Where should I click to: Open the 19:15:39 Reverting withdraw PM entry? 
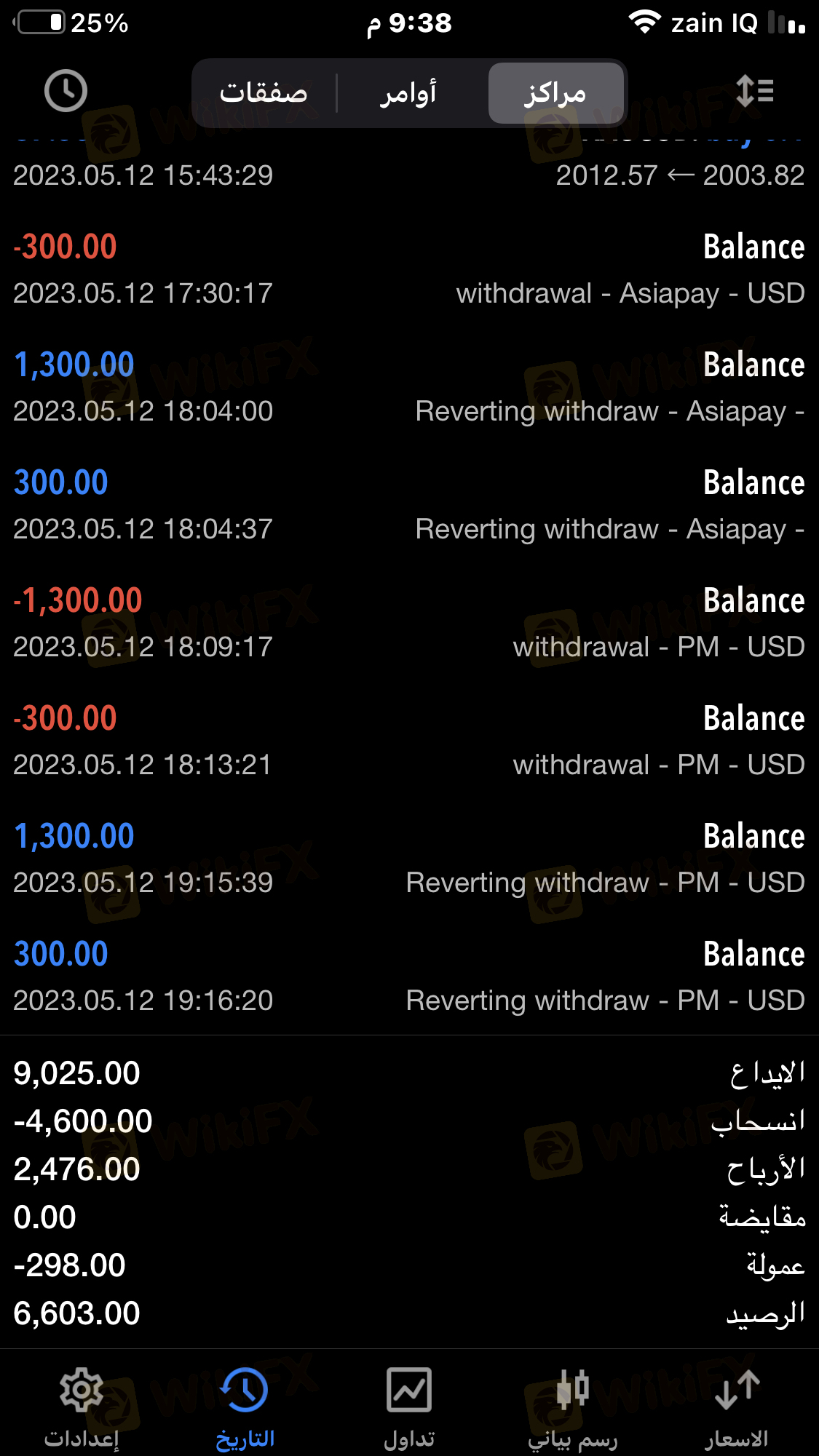tap(409, 859)
